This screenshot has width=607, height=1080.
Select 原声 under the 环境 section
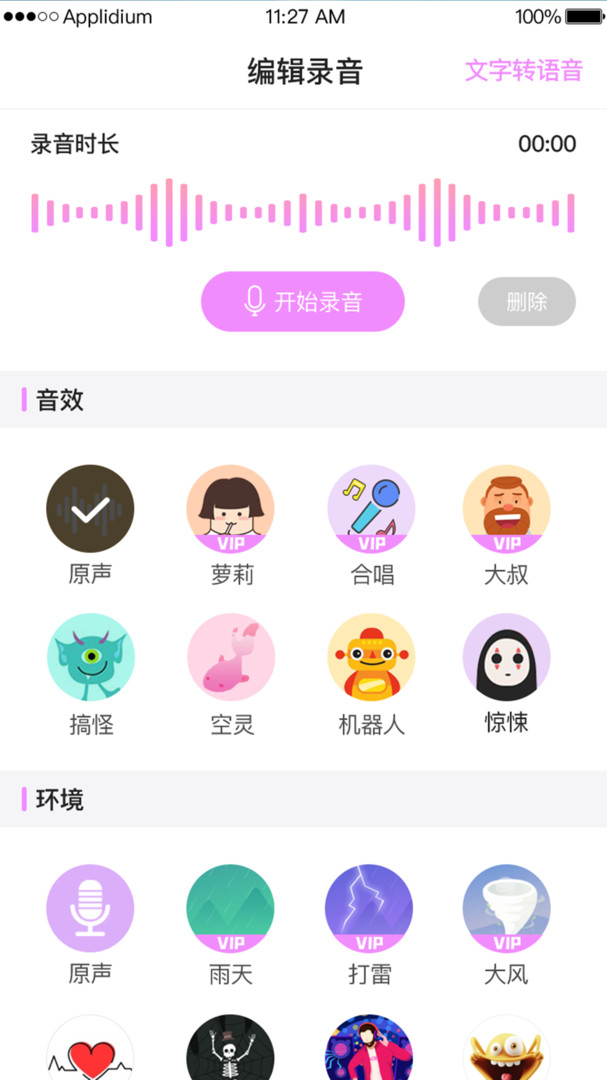[90, 908]
